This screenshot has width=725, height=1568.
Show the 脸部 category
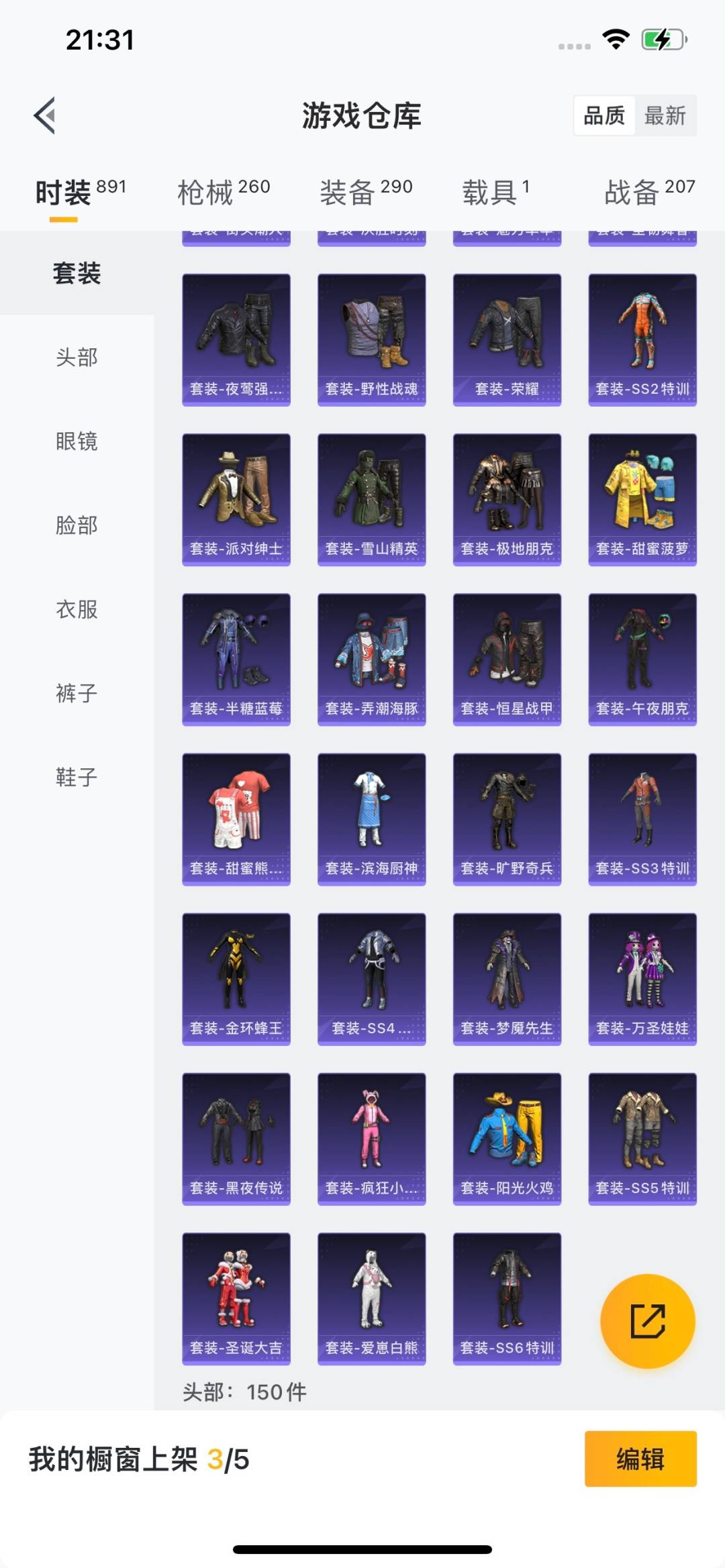click(x=77, y=525)
